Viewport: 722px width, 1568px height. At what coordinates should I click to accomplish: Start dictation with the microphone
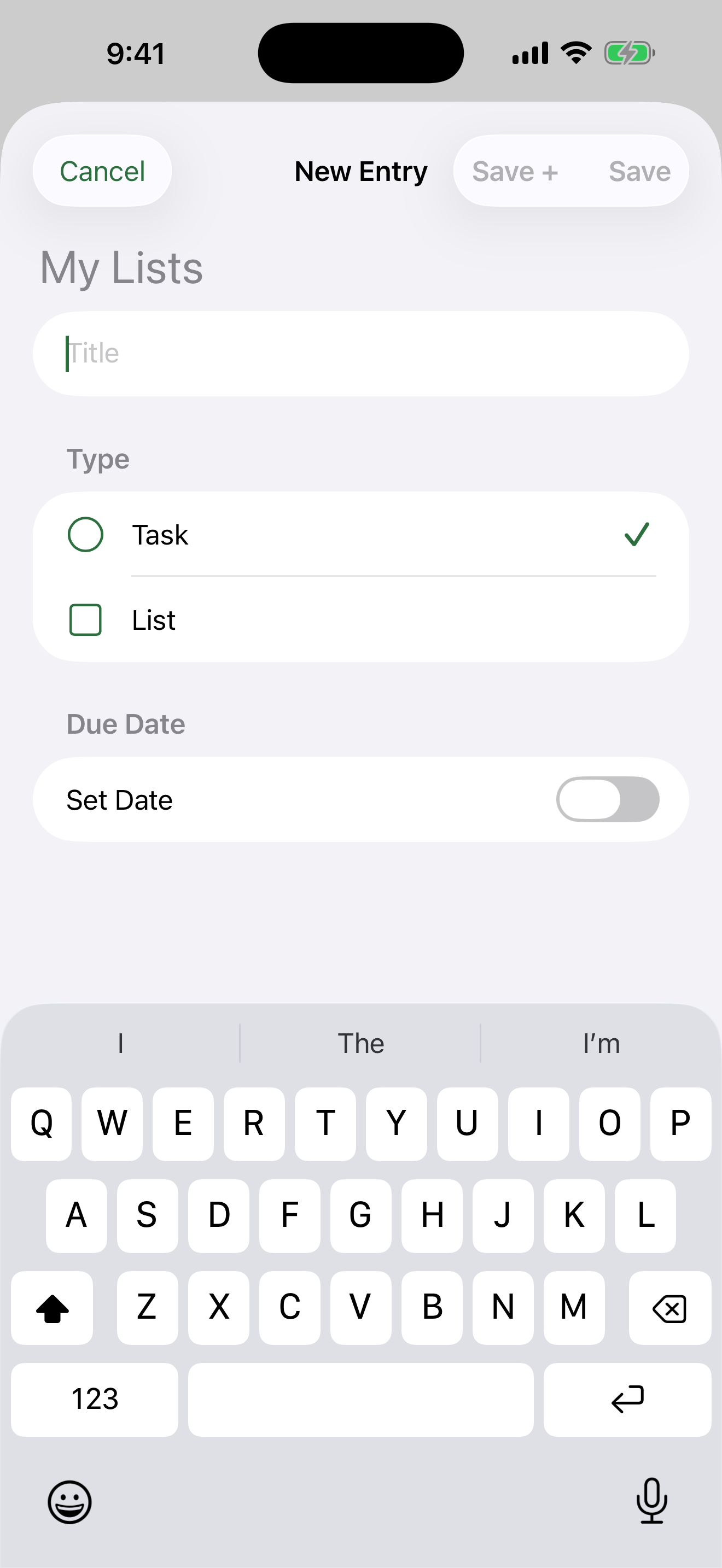(652, 1500)
